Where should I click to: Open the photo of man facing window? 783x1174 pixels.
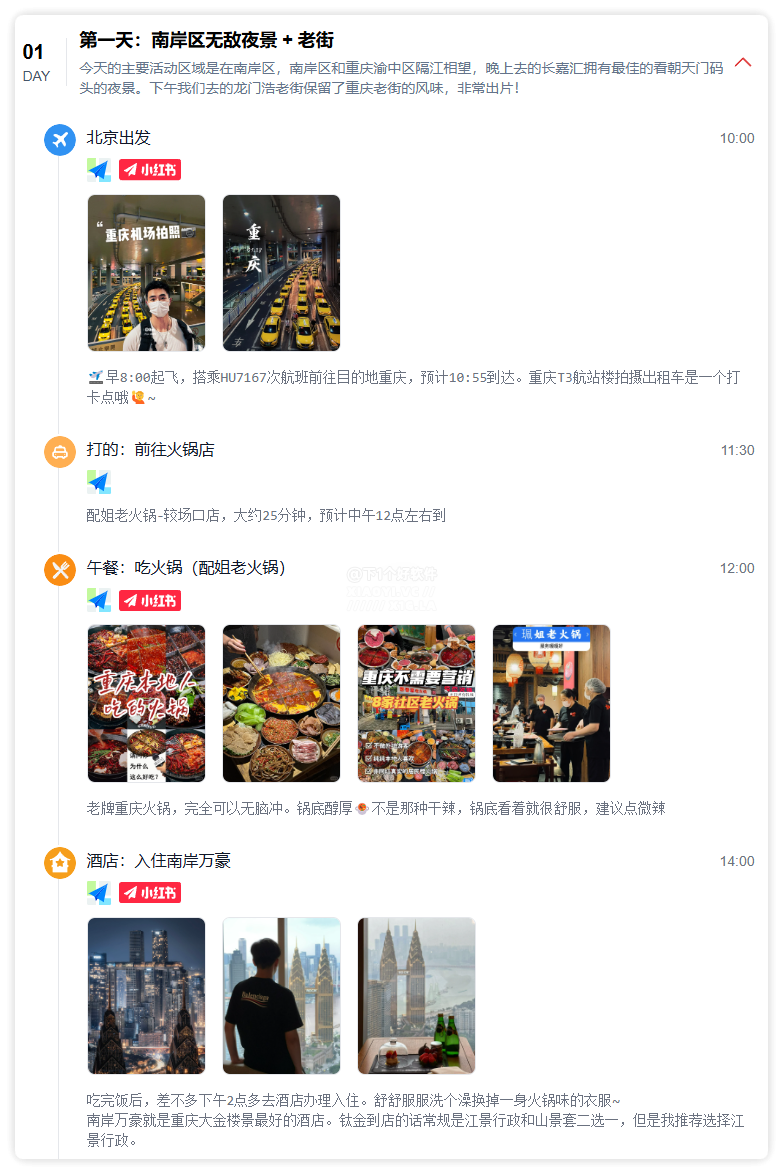281,996
